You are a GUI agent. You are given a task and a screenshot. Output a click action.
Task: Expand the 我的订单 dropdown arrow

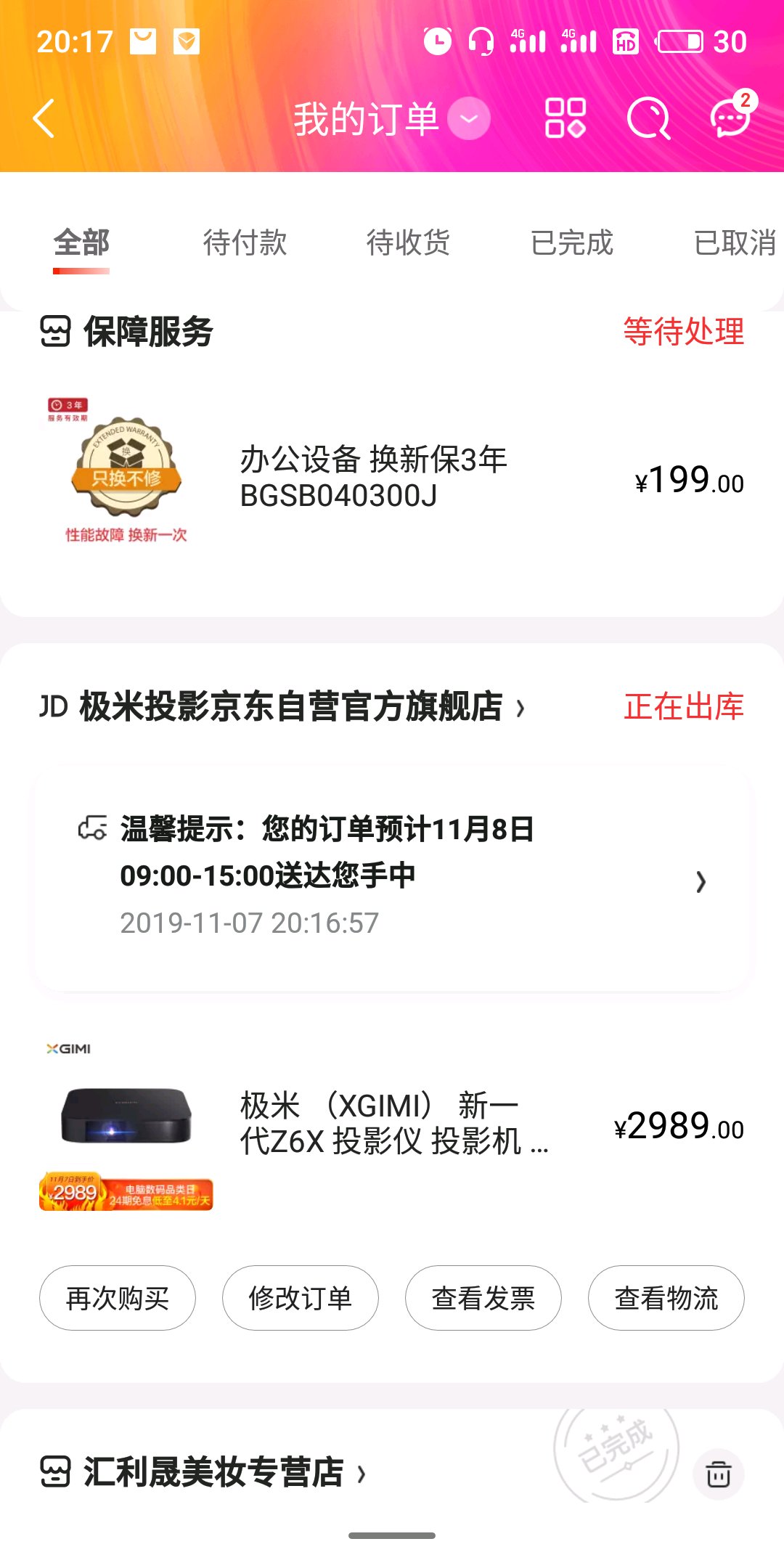click(x=469, y=118)
